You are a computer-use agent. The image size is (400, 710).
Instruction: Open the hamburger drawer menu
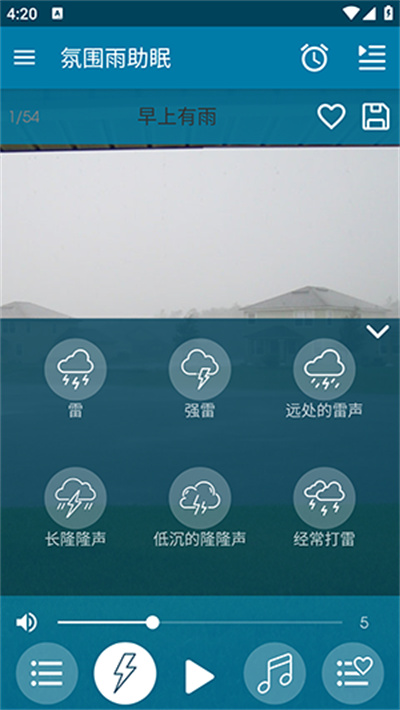click(24, 58)
